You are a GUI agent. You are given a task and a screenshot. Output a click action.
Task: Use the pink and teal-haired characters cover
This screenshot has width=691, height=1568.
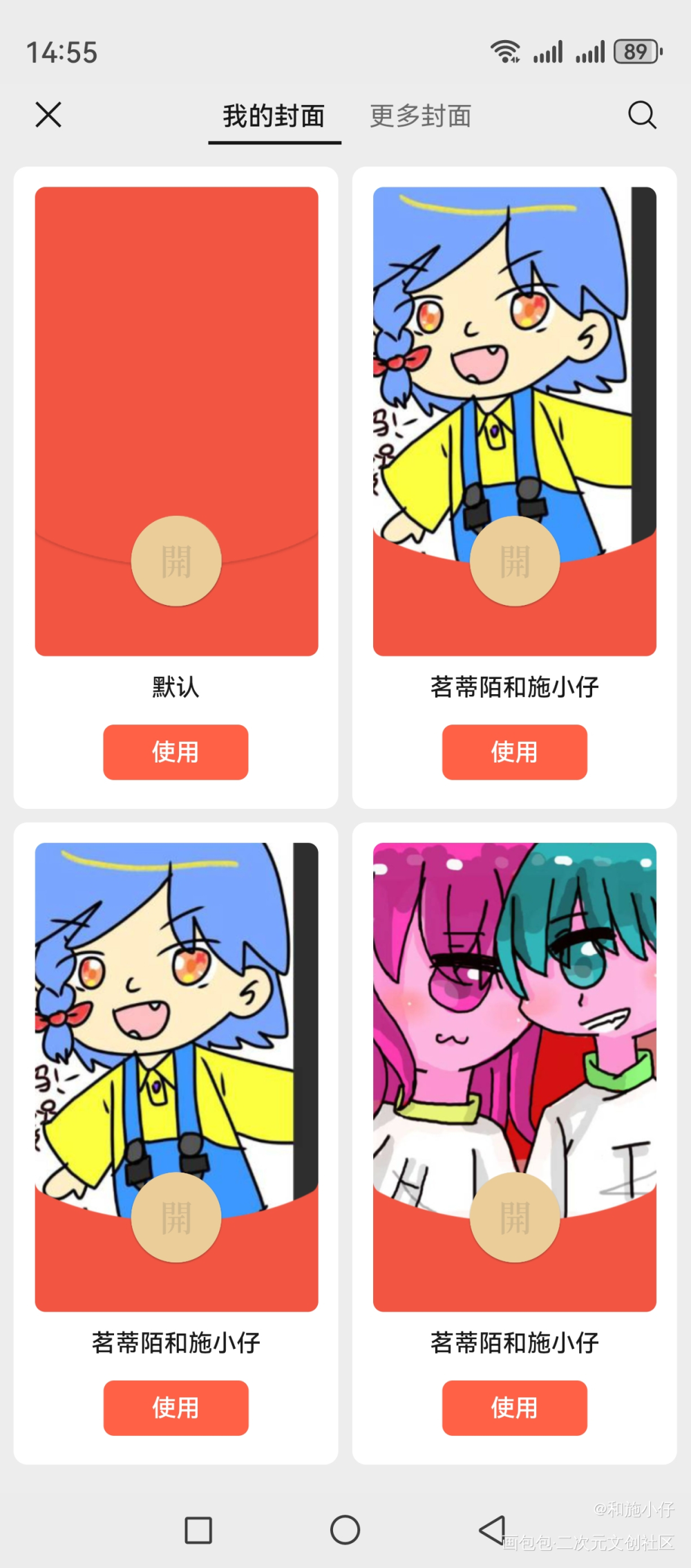[x=514, y=1408]
